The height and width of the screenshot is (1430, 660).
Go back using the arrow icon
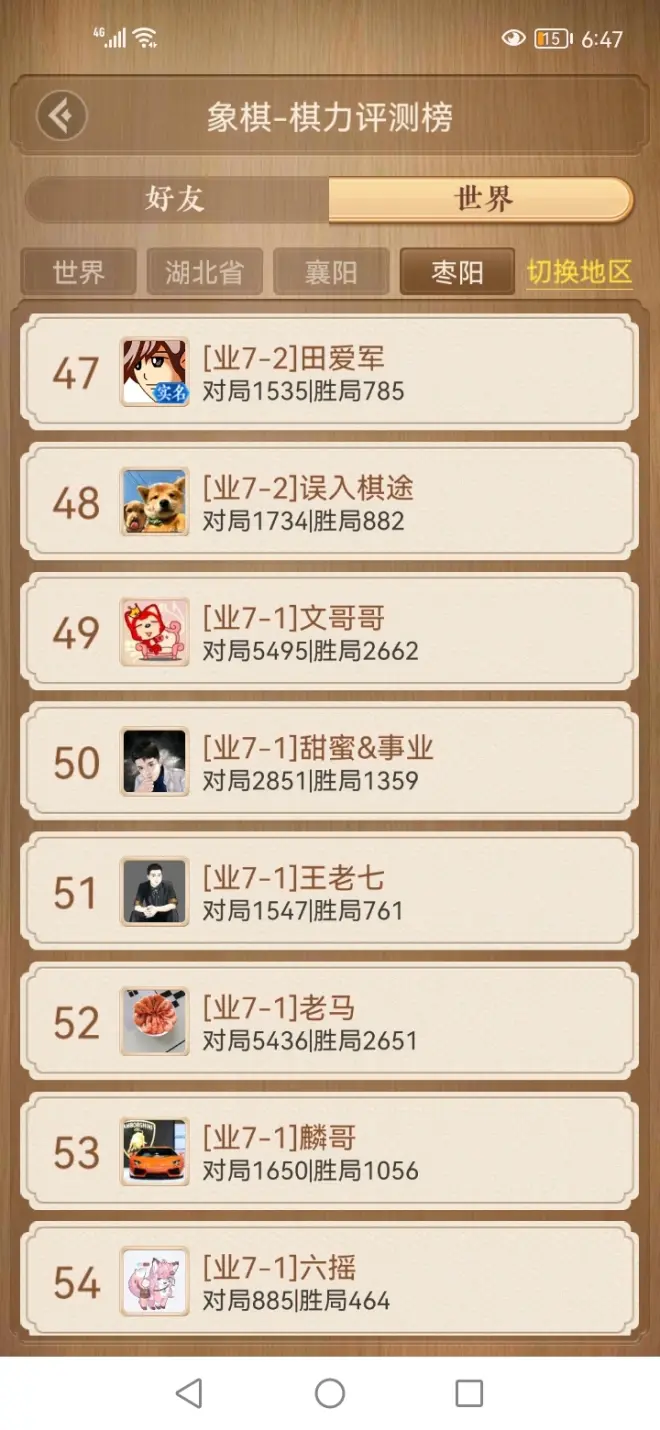[62, 116]
